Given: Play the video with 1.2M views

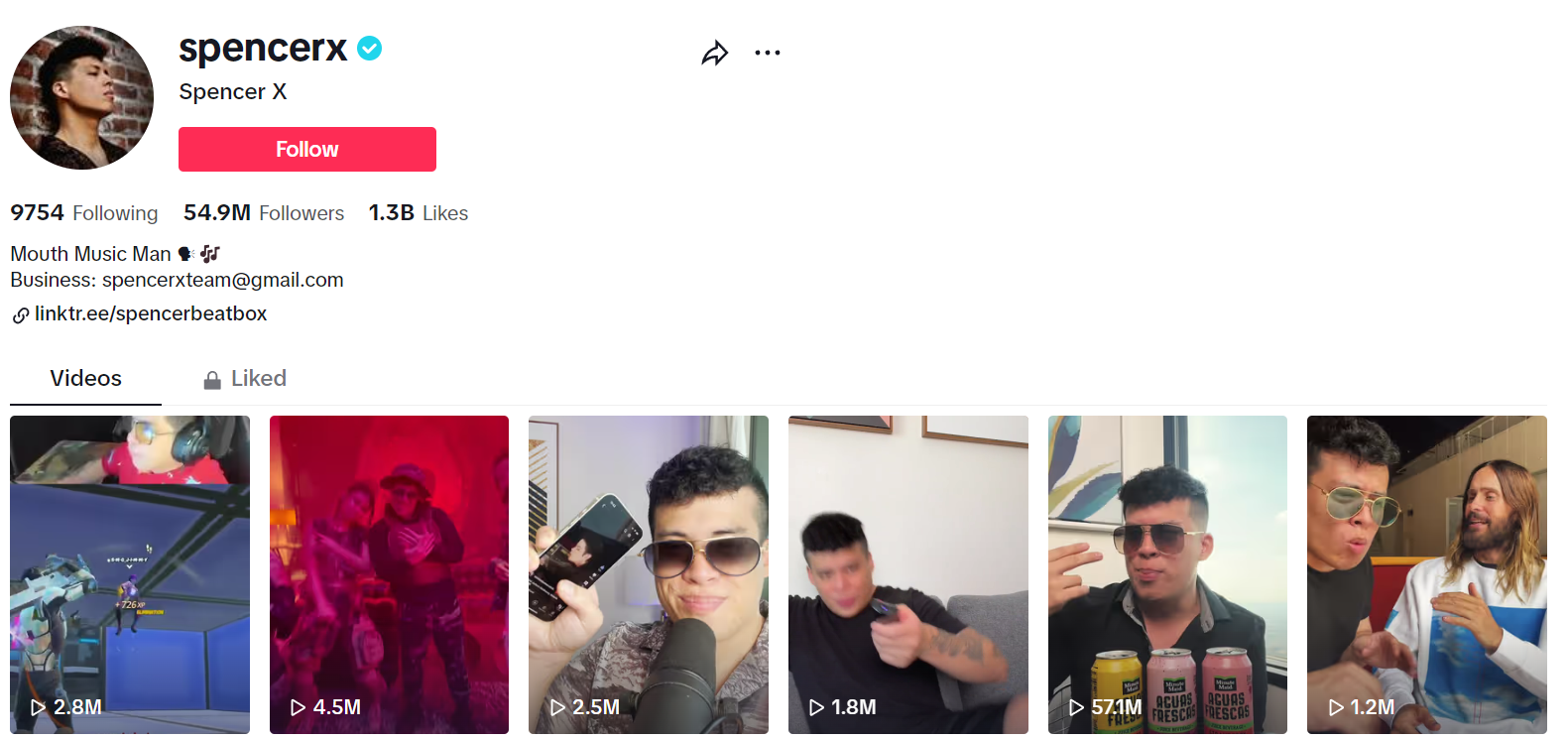Looking at the screenshot, I should point(1426,574).
